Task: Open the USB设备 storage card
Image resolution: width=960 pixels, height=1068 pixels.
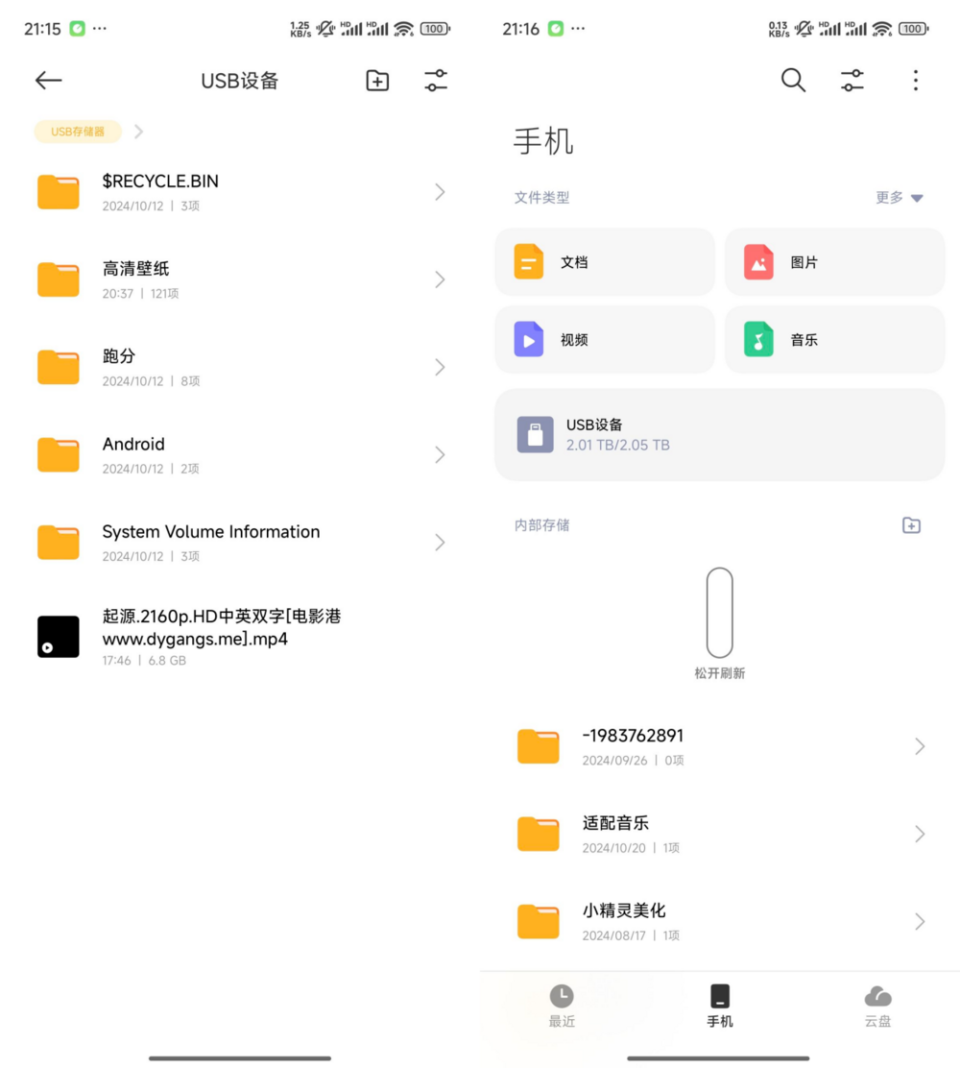Action: [x=719, y=435]
